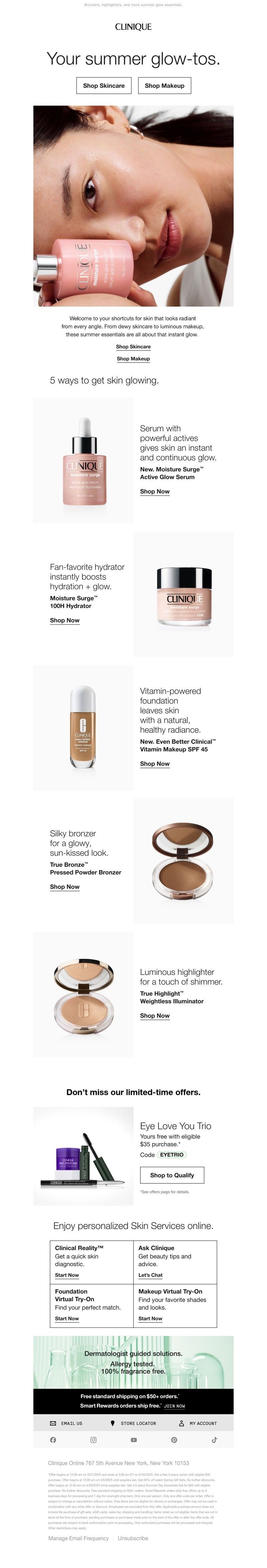Tap the outlined Shop Makeup button
The height and width of the screenshot is (1568, 267).
click(x=164, y=86)
